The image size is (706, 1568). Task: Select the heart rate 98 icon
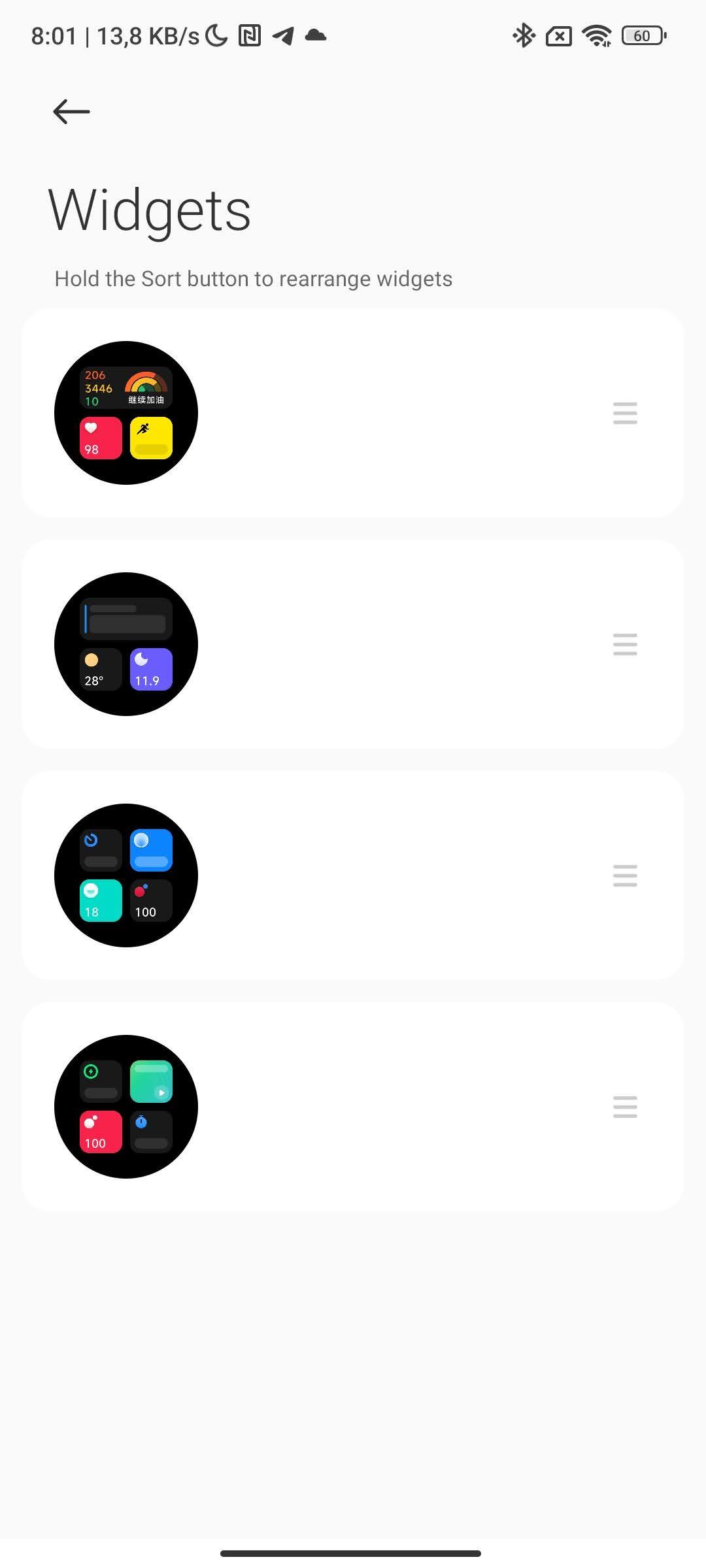click(x=99, y=436)
